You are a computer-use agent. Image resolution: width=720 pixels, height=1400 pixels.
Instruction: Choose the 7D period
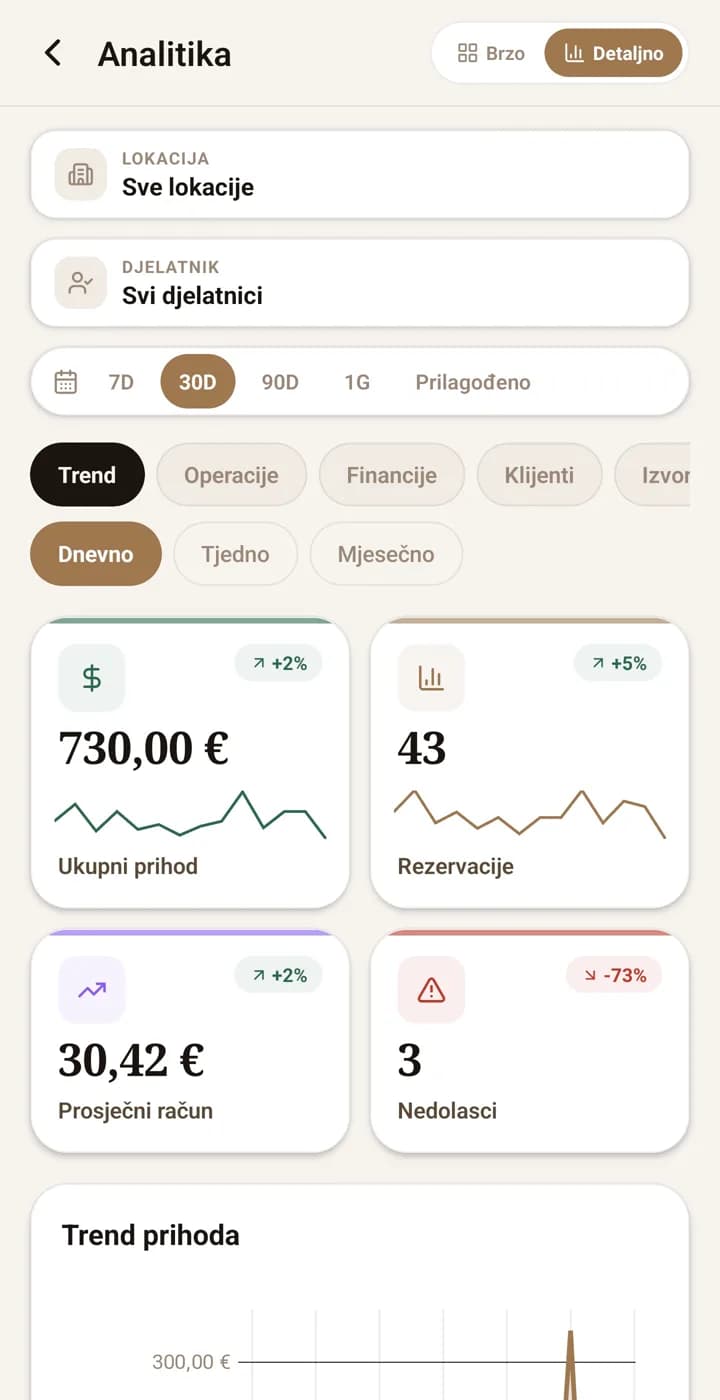click(x=121, y=382)
